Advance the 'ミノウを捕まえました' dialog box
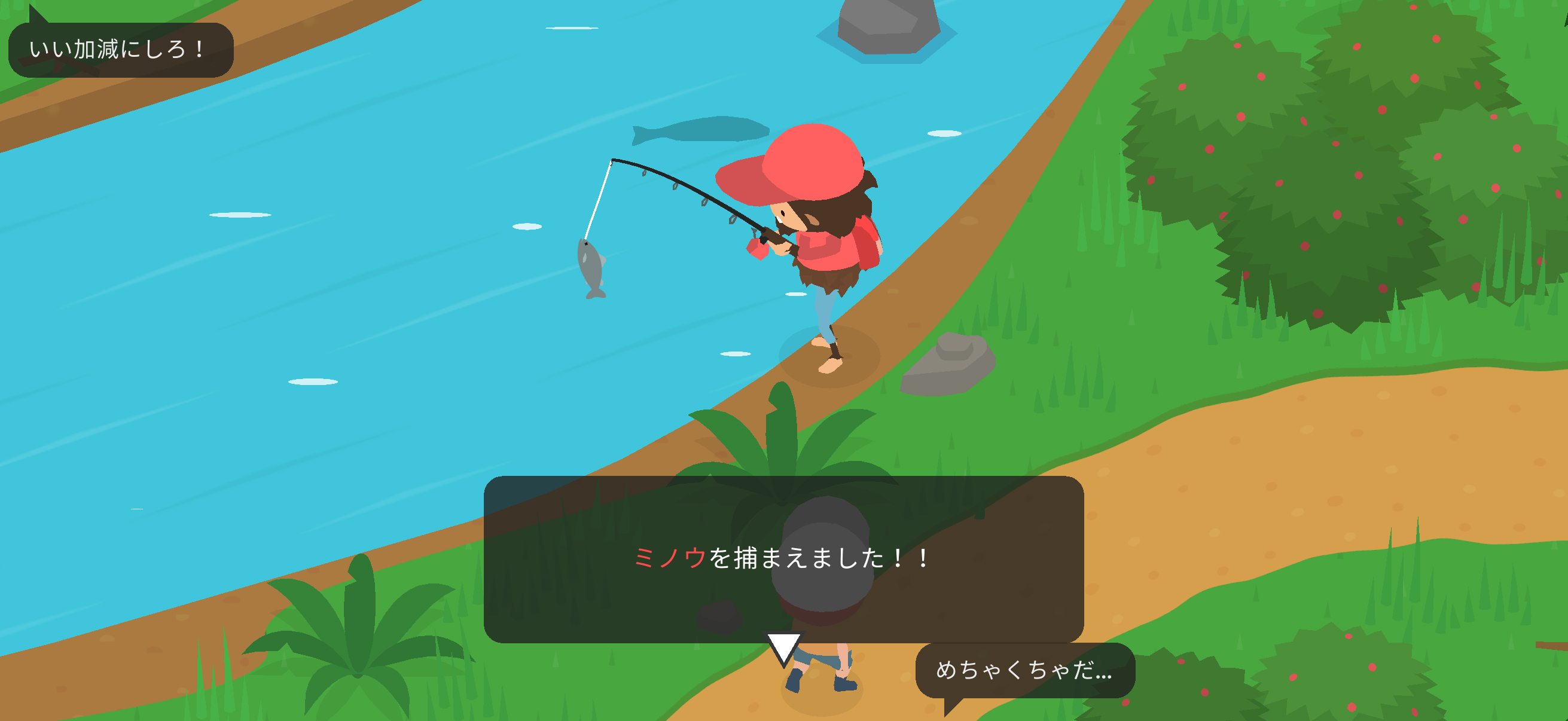Screen dimensions: 1568x721 [783, 648]
